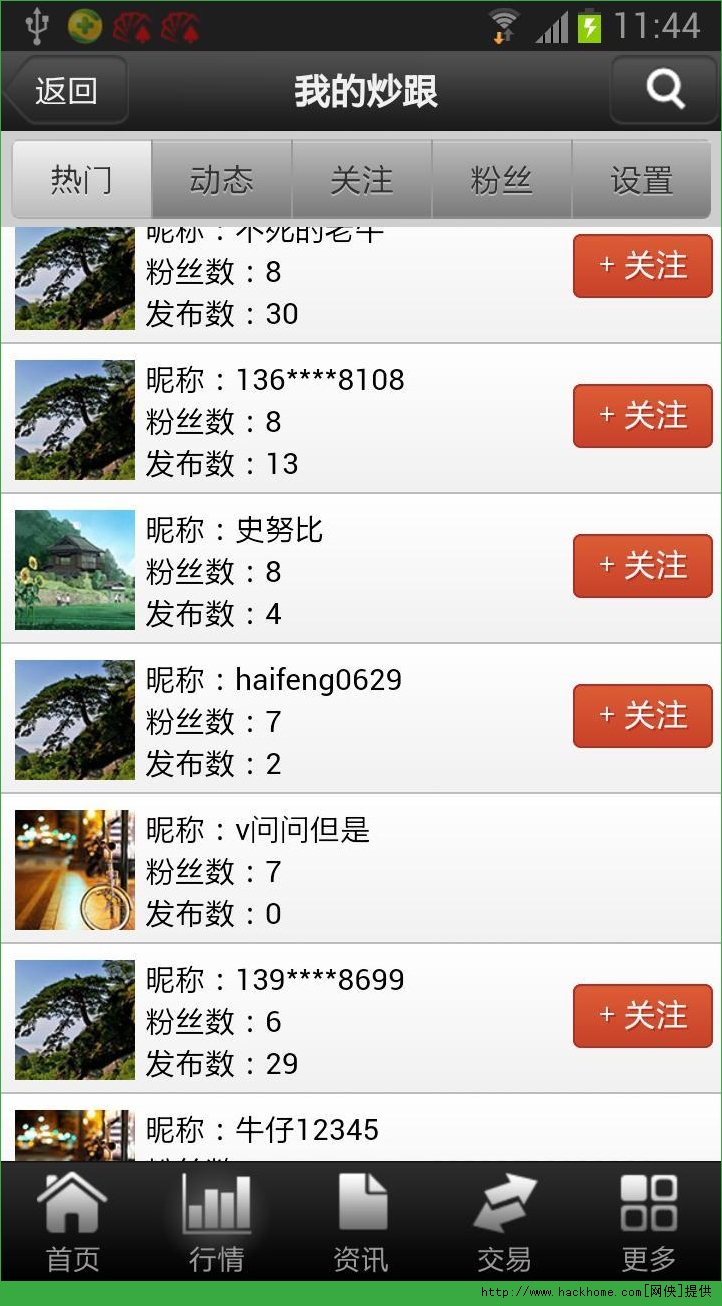Select the 热门 tab
722x1306 pixels.
click(82, 181)
